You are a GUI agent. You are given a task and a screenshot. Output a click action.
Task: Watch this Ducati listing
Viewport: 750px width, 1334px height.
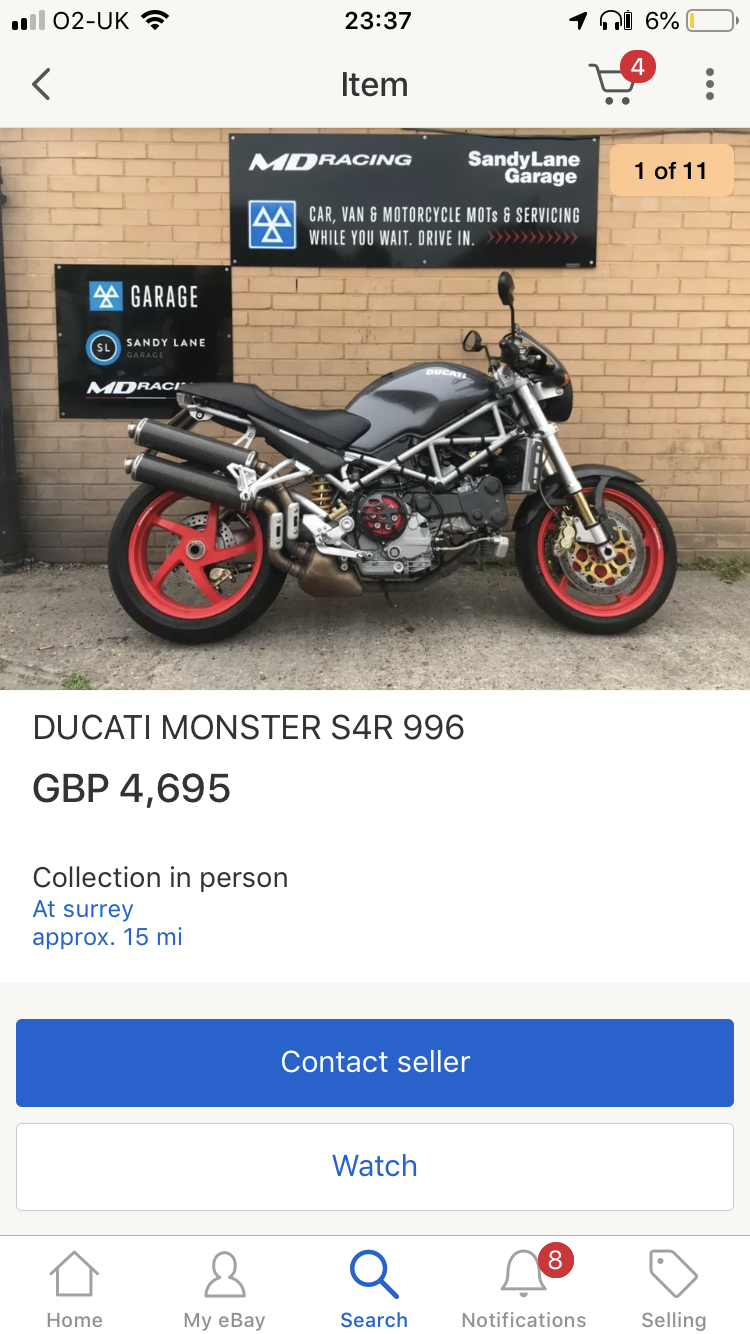click(x=375, y=1166)
